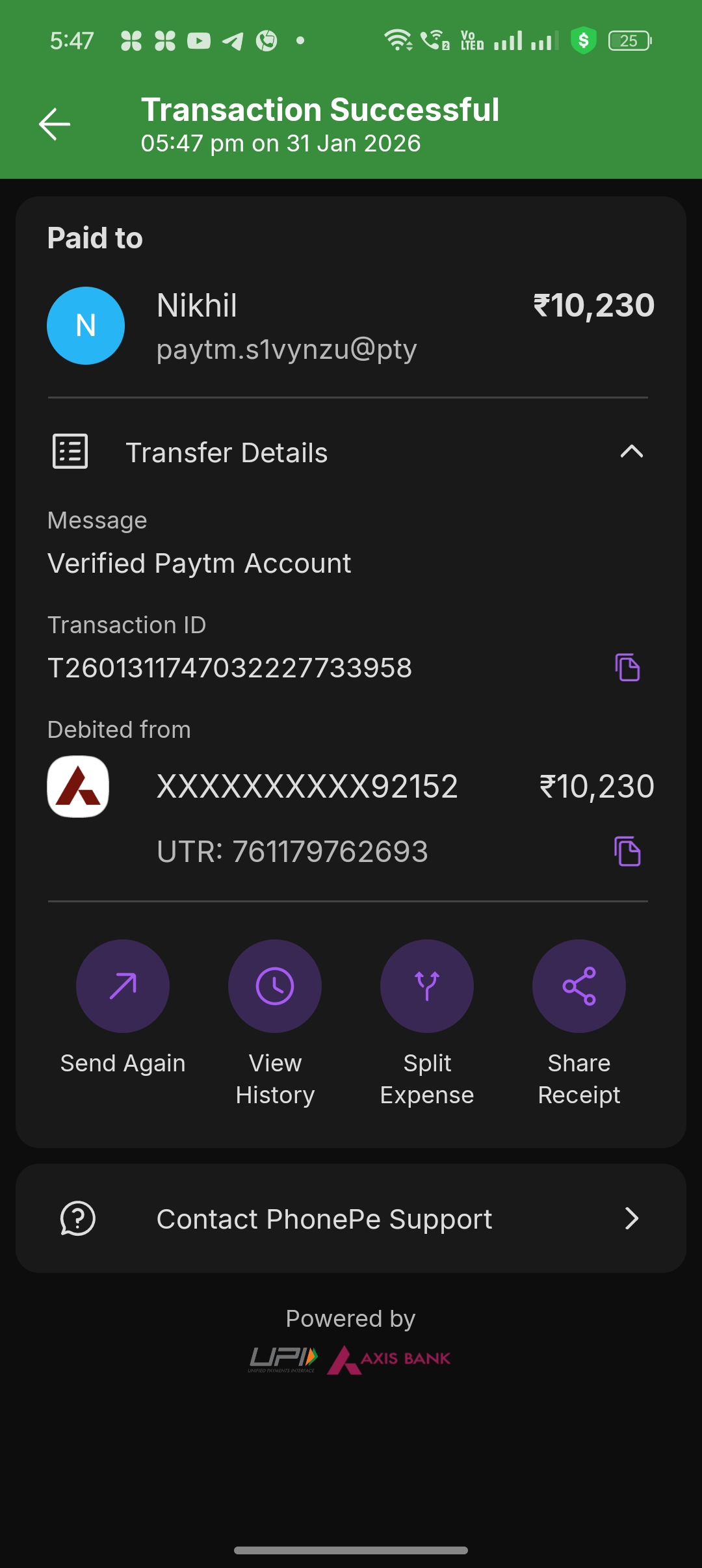Copy the Transaction ID
Image resolution: width=702 pixels, height=1568 pixels.
click(627, 668)
